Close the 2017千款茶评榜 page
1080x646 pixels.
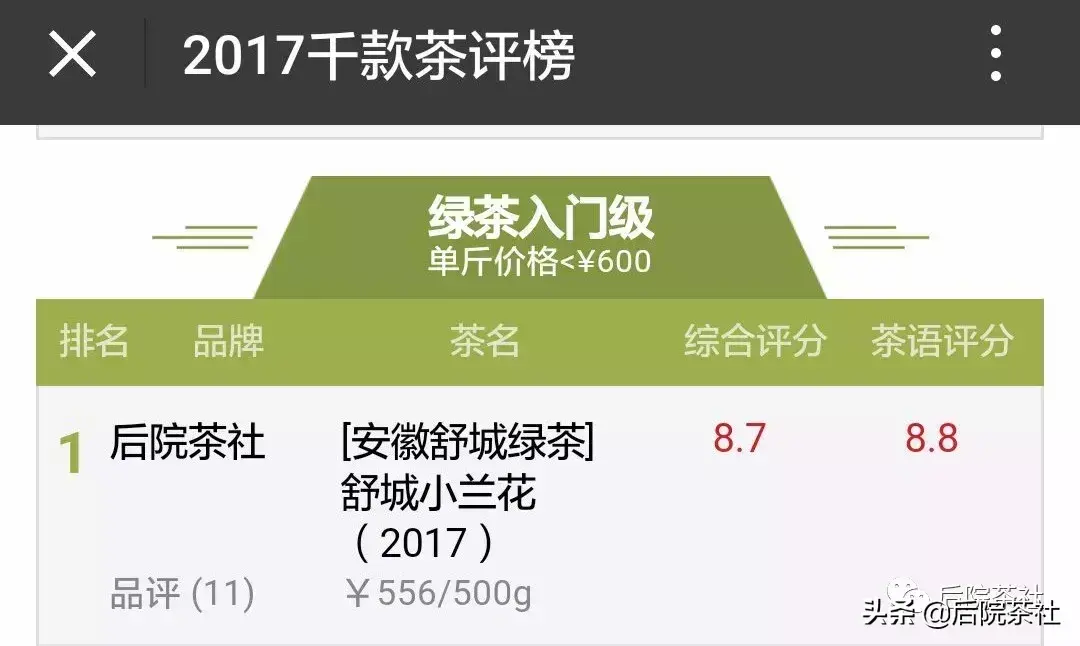73,55
